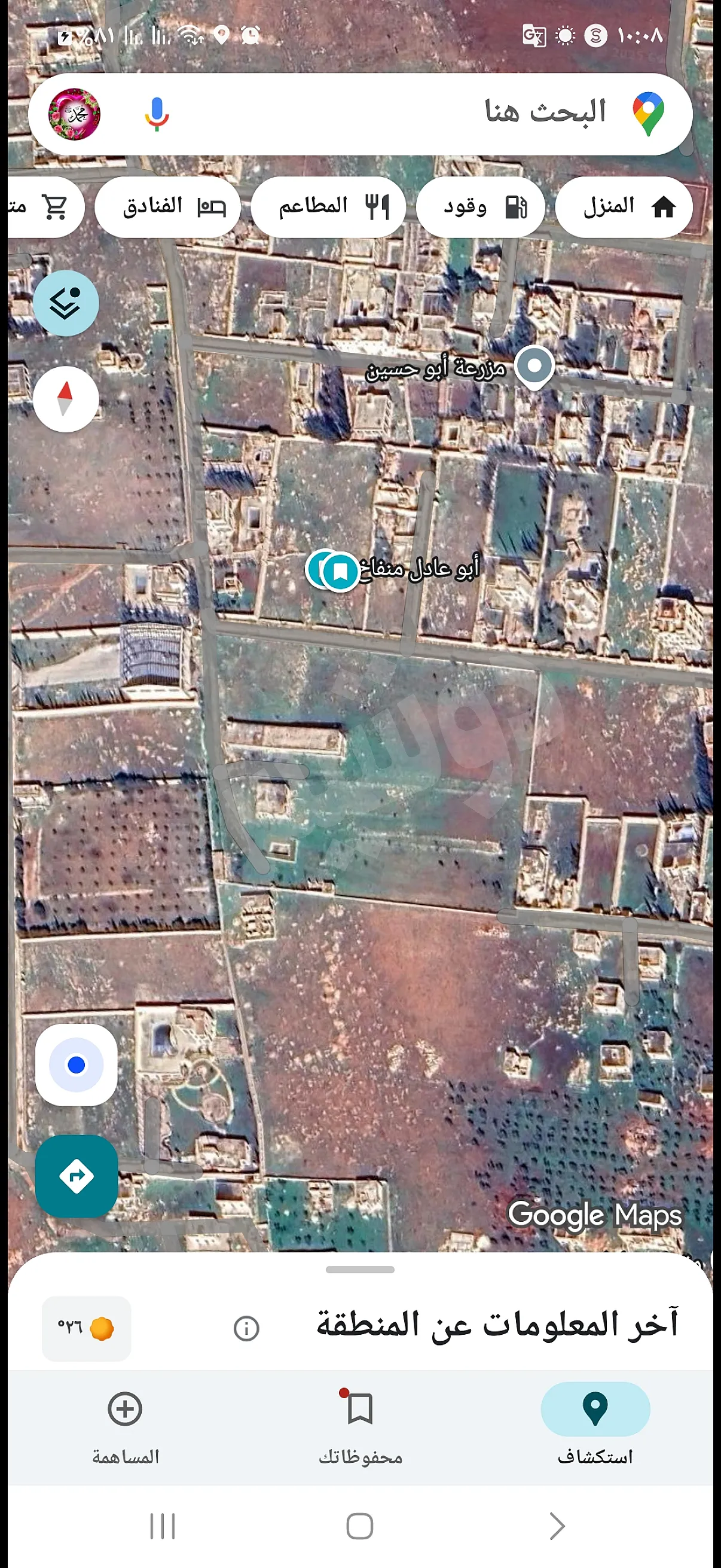Open the saved place أبو عادل منفاخ

point(340,571)
